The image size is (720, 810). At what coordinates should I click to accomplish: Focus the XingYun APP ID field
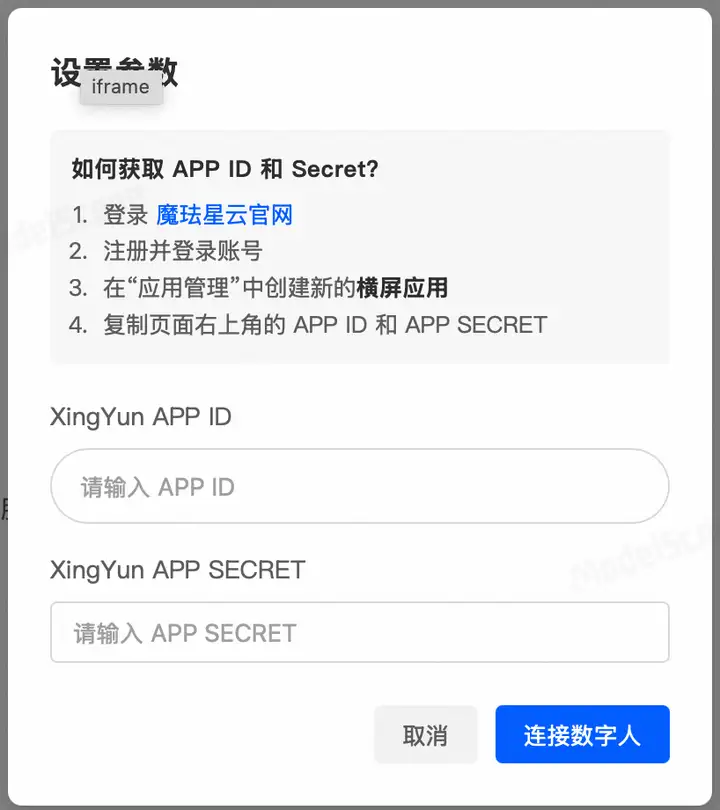point(359,487)
